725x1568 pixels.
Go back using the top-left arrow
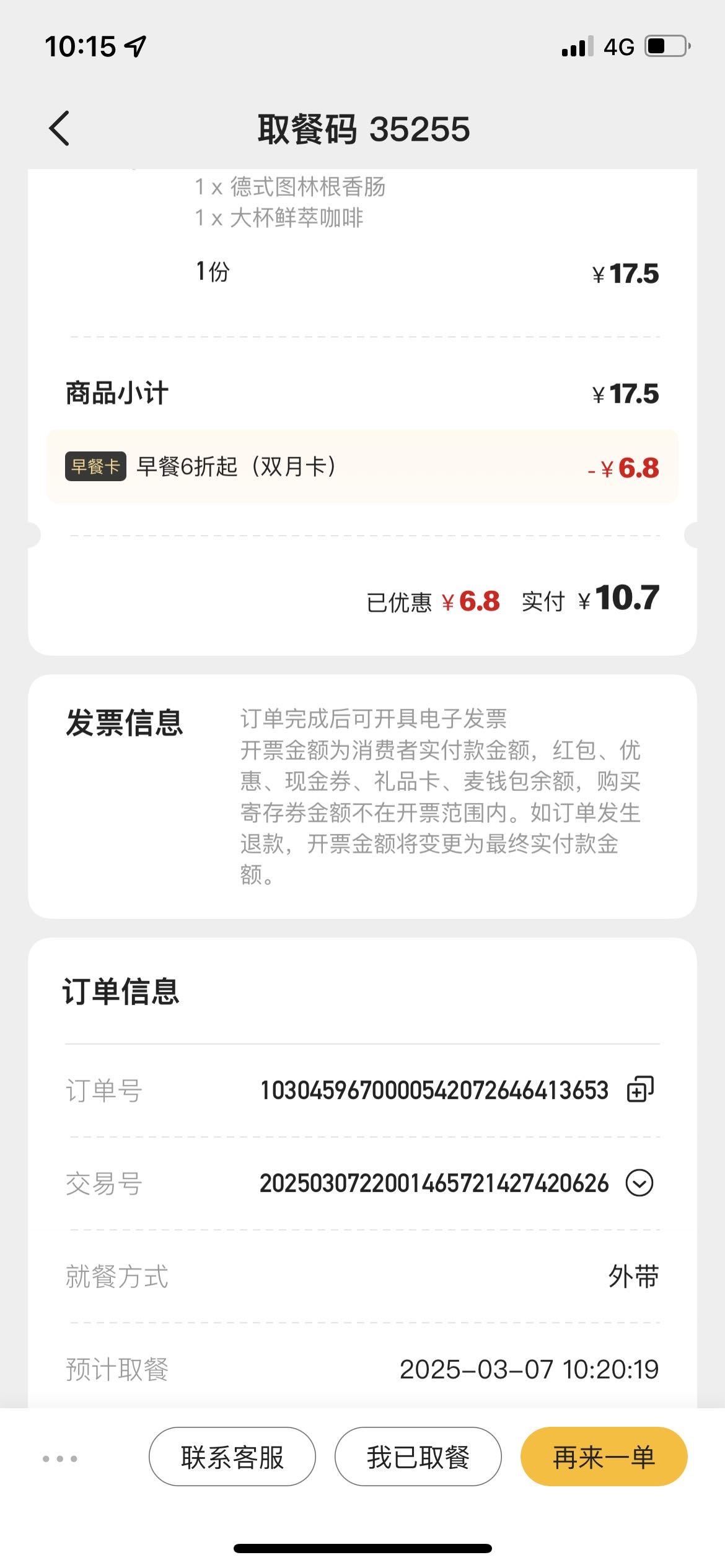coord(59,129)
